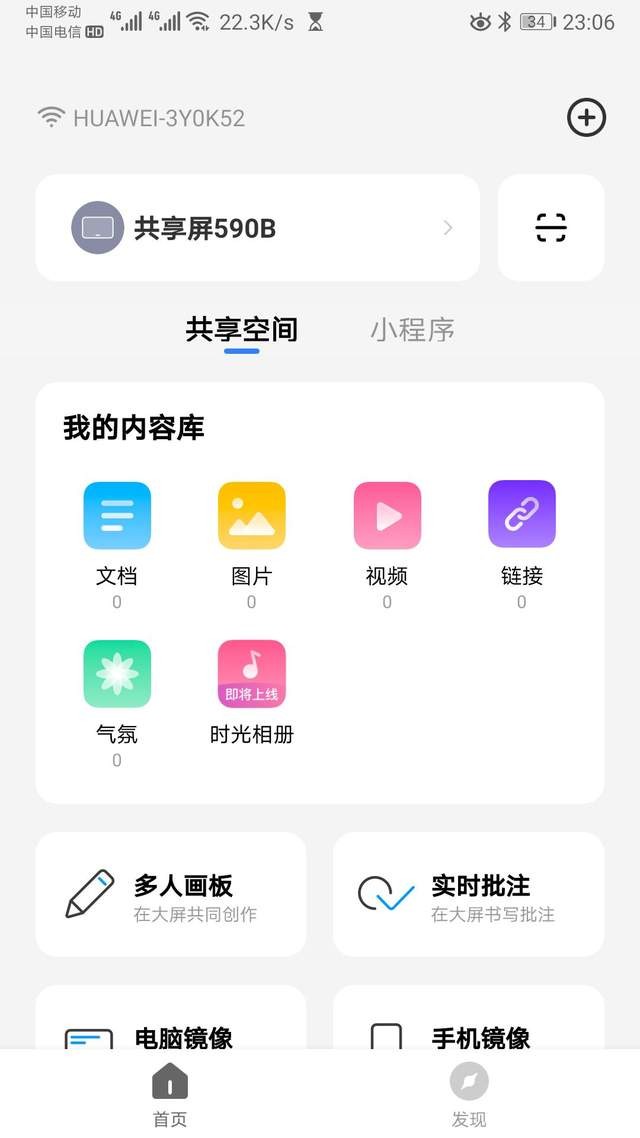Tap the plus add icon
This screenshot has height=1138, width=640.
586,118
